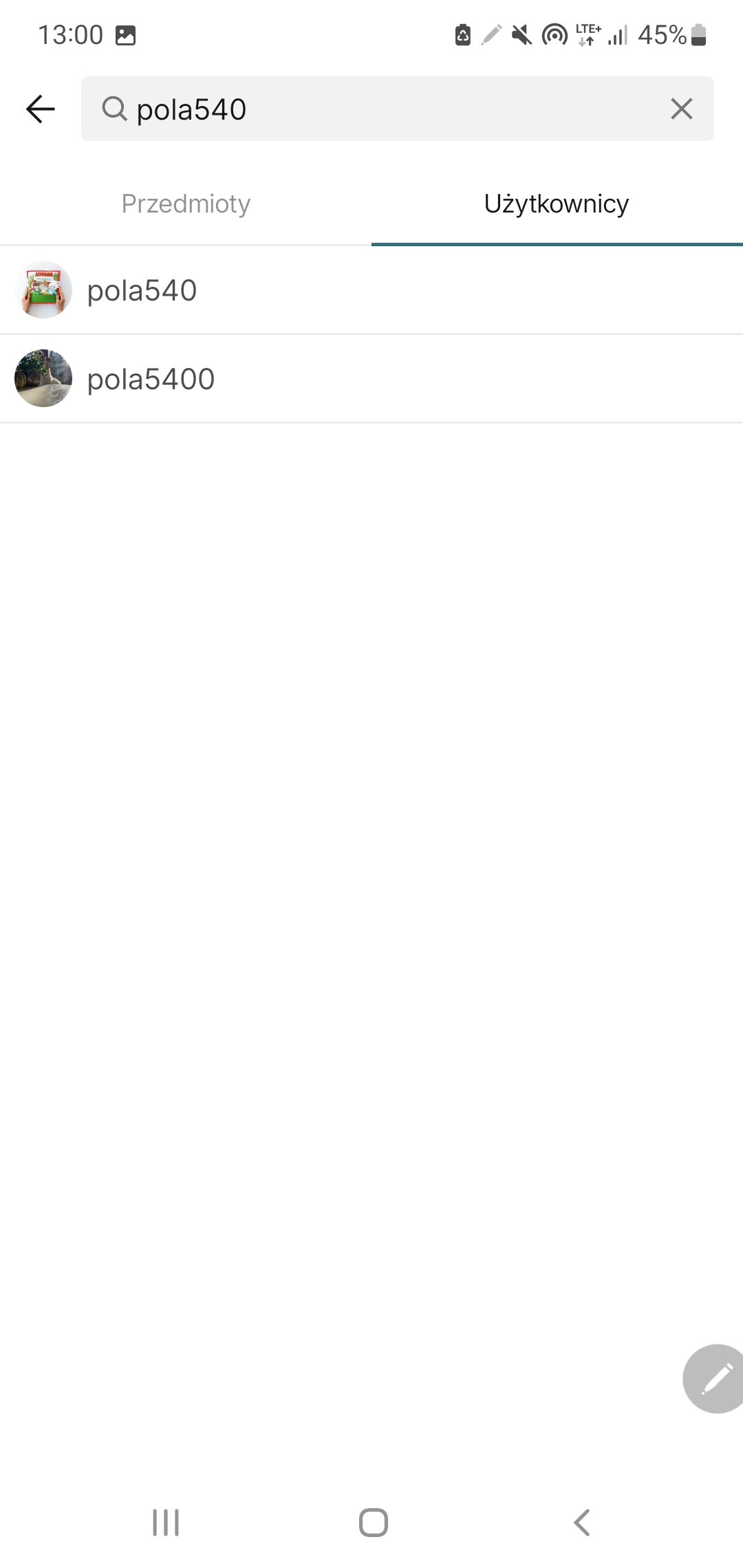The height and width of the screenshot is (1568, 743).
Task: Open the pola540 user profile
Action: click(142, 290)
